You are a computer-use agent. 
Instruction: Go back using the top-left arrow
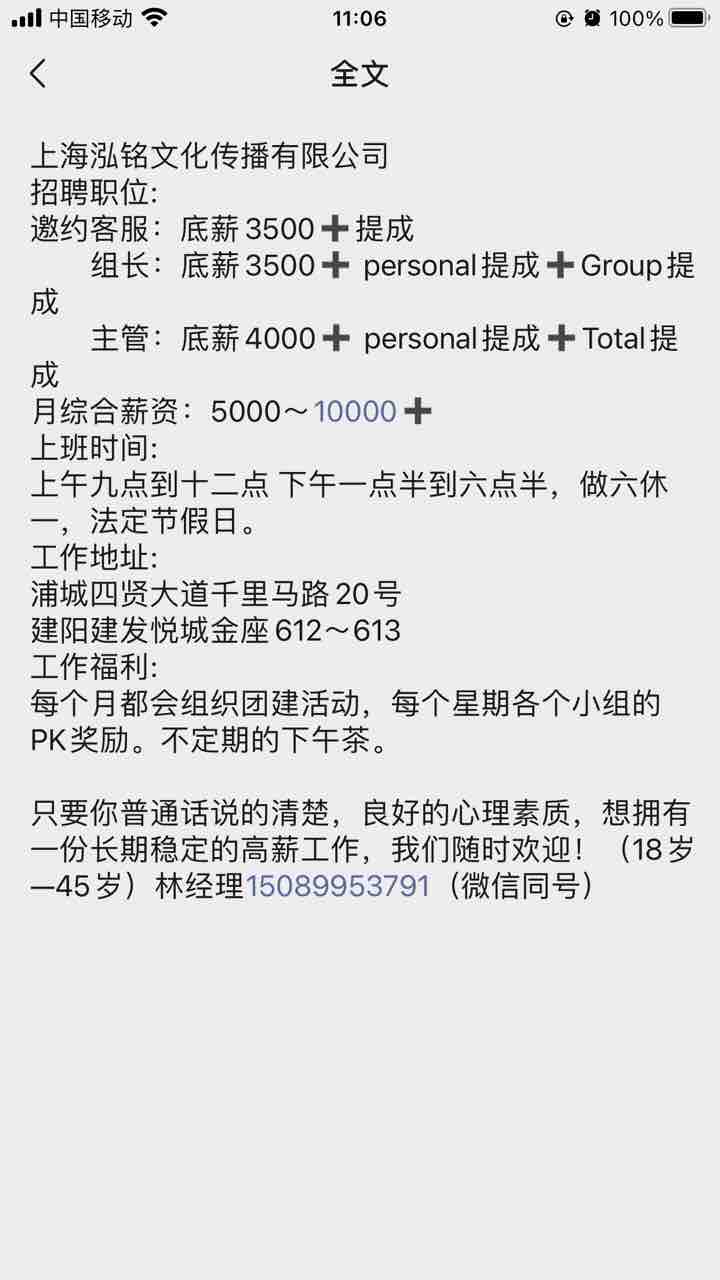tap(38, 73)
